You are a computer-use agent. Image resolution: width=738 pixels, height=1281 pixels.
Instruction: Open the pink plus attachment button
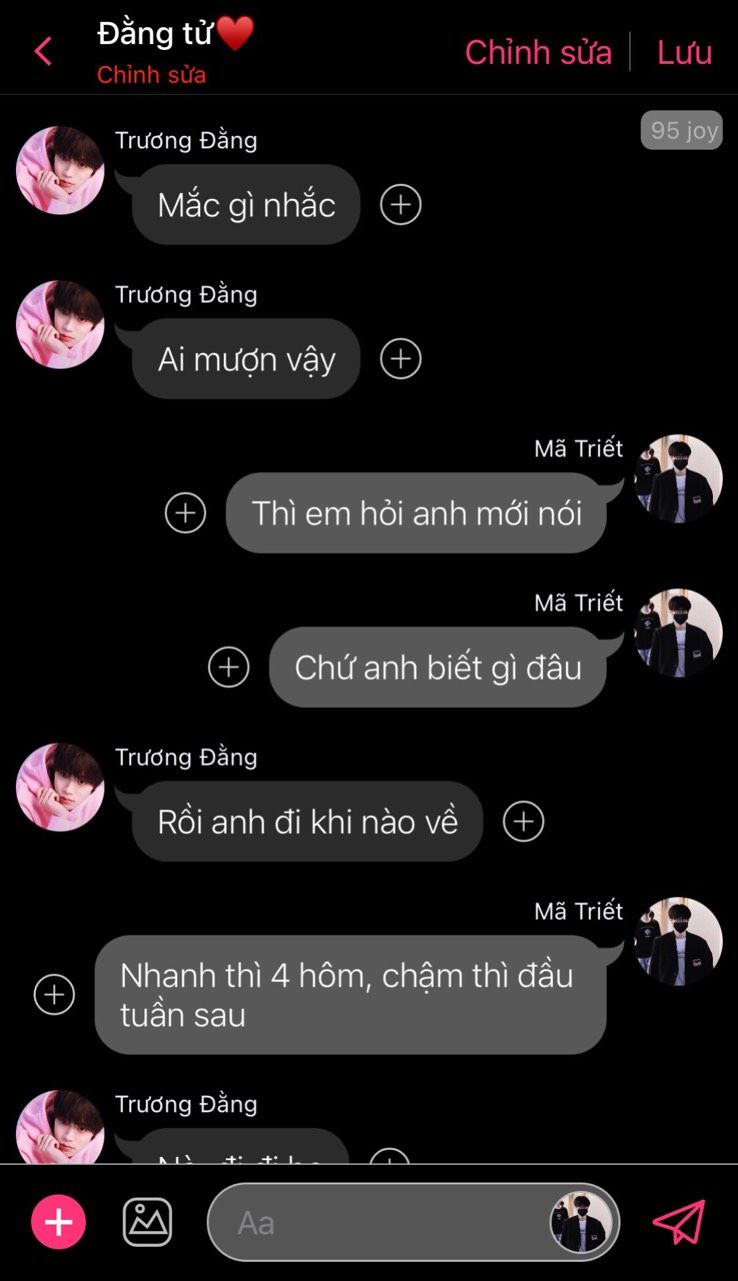[x=59, y=1222]
